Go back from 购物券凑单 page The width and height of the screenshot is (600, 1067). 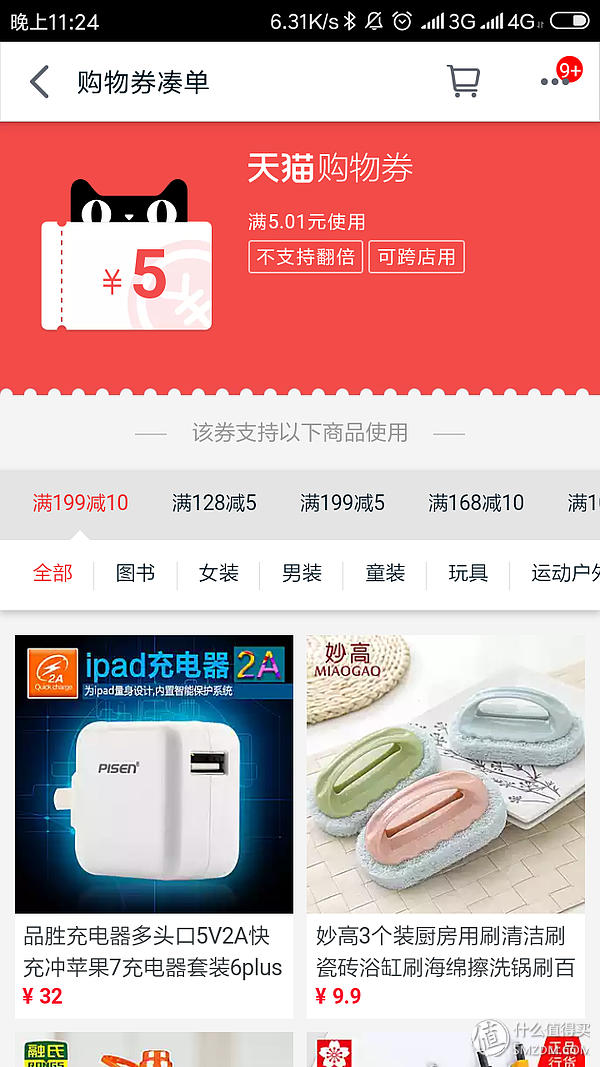click(x=39, y=82)
